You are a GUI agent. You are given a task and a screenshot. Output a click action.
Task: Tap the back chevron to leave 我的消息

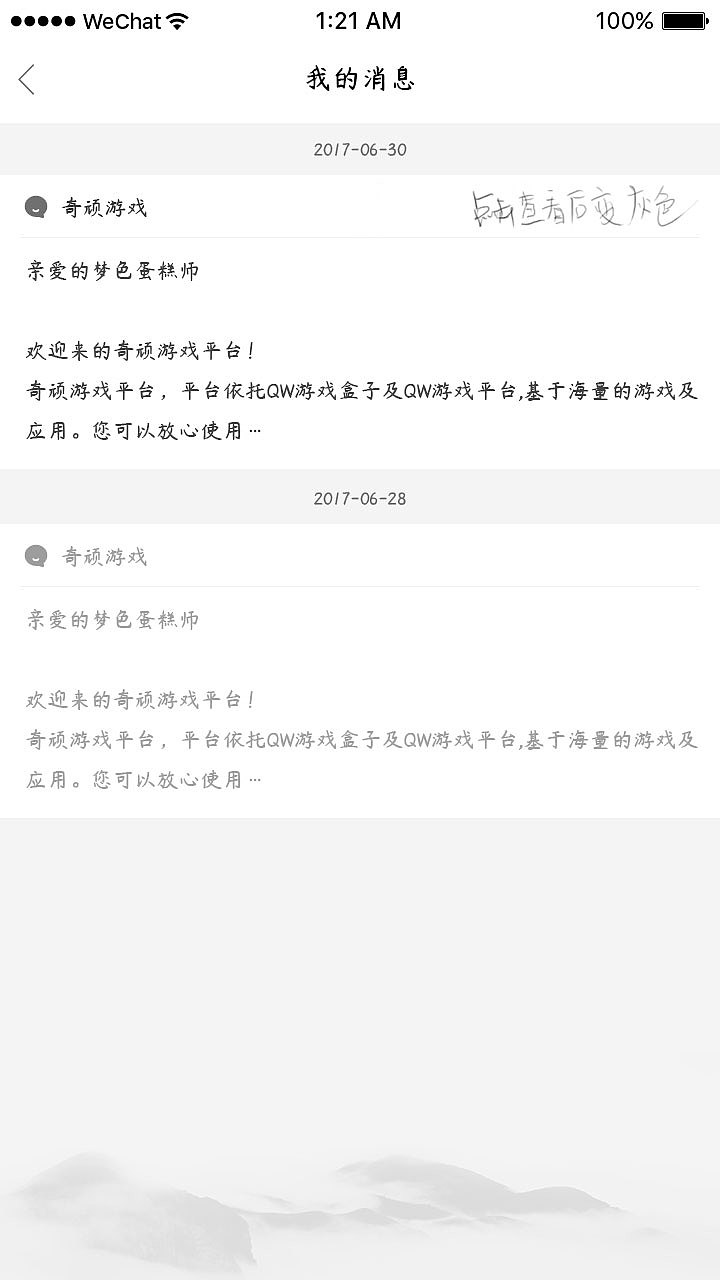(28, 78)
